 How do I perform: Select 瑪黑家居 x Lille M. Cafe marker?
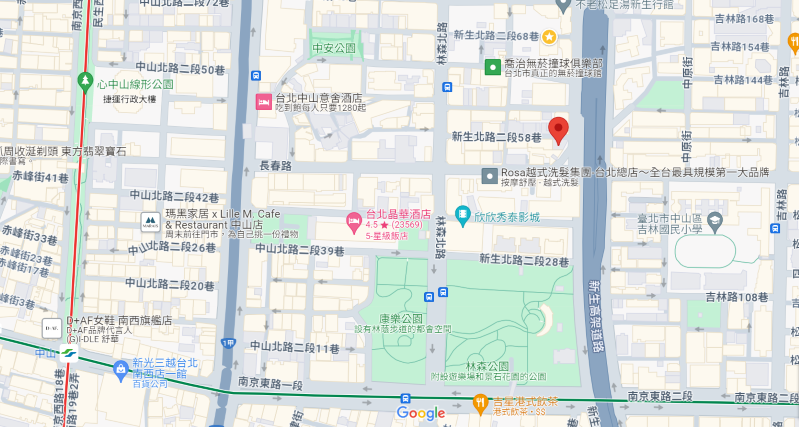coord(148,219)
